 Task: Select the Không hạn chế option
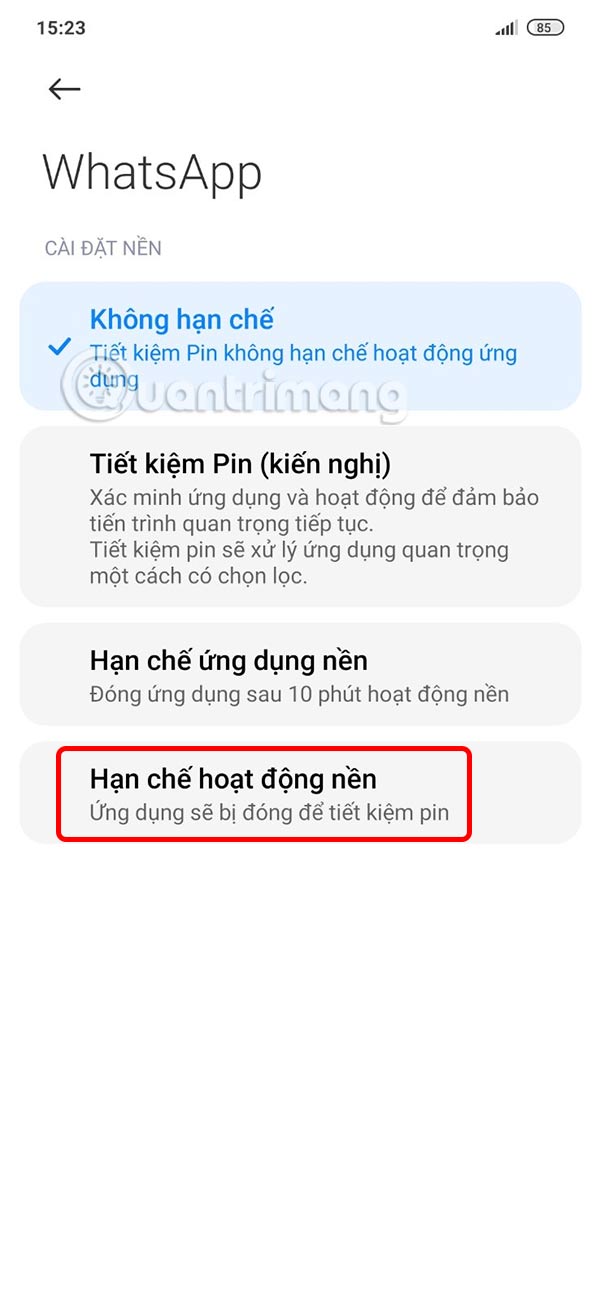[x=300, y=345]
